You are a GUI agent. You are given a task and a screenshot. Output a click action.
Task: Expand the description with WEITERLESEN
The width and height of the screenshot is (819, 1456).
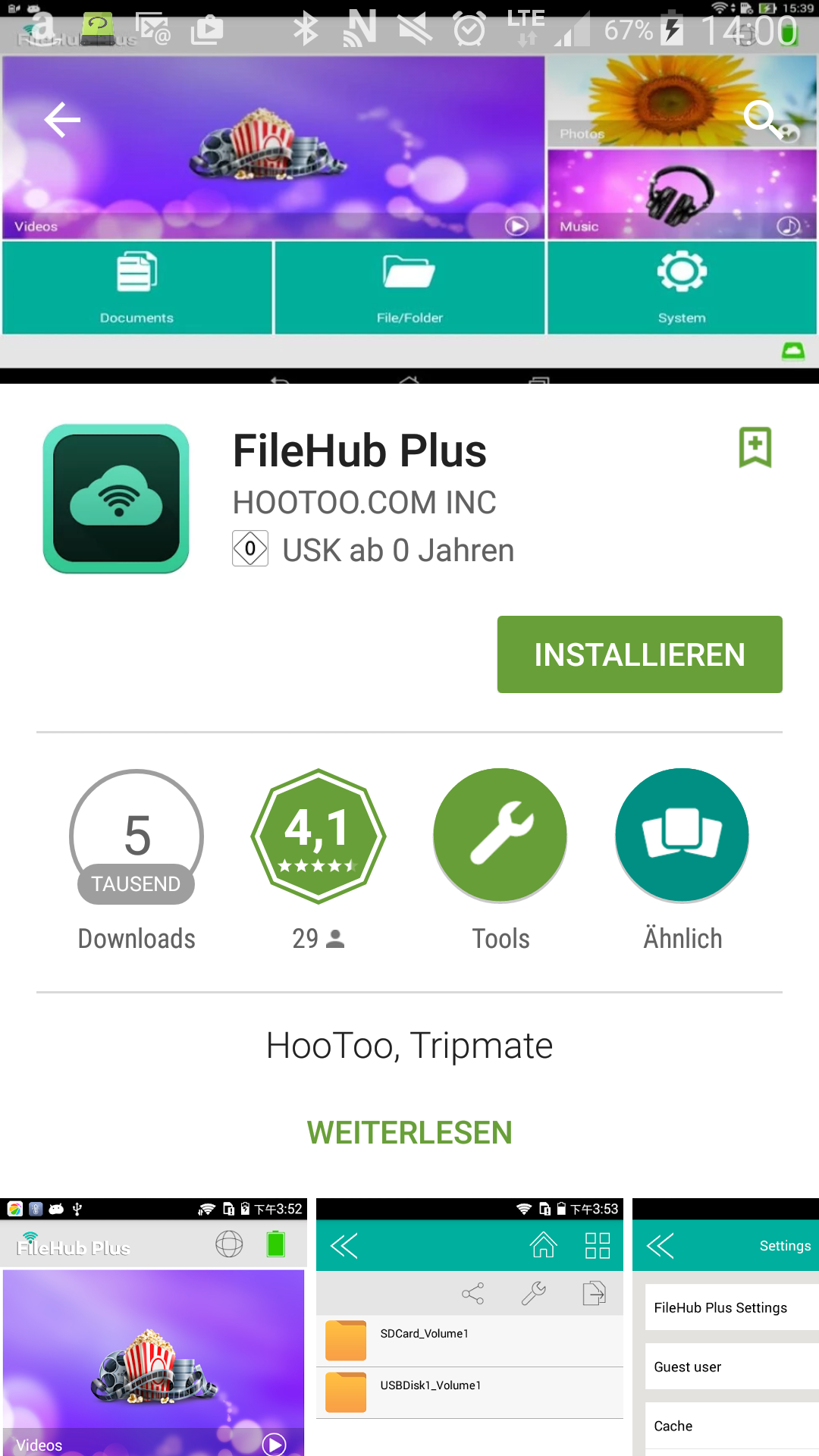(x=409, y=1132)
